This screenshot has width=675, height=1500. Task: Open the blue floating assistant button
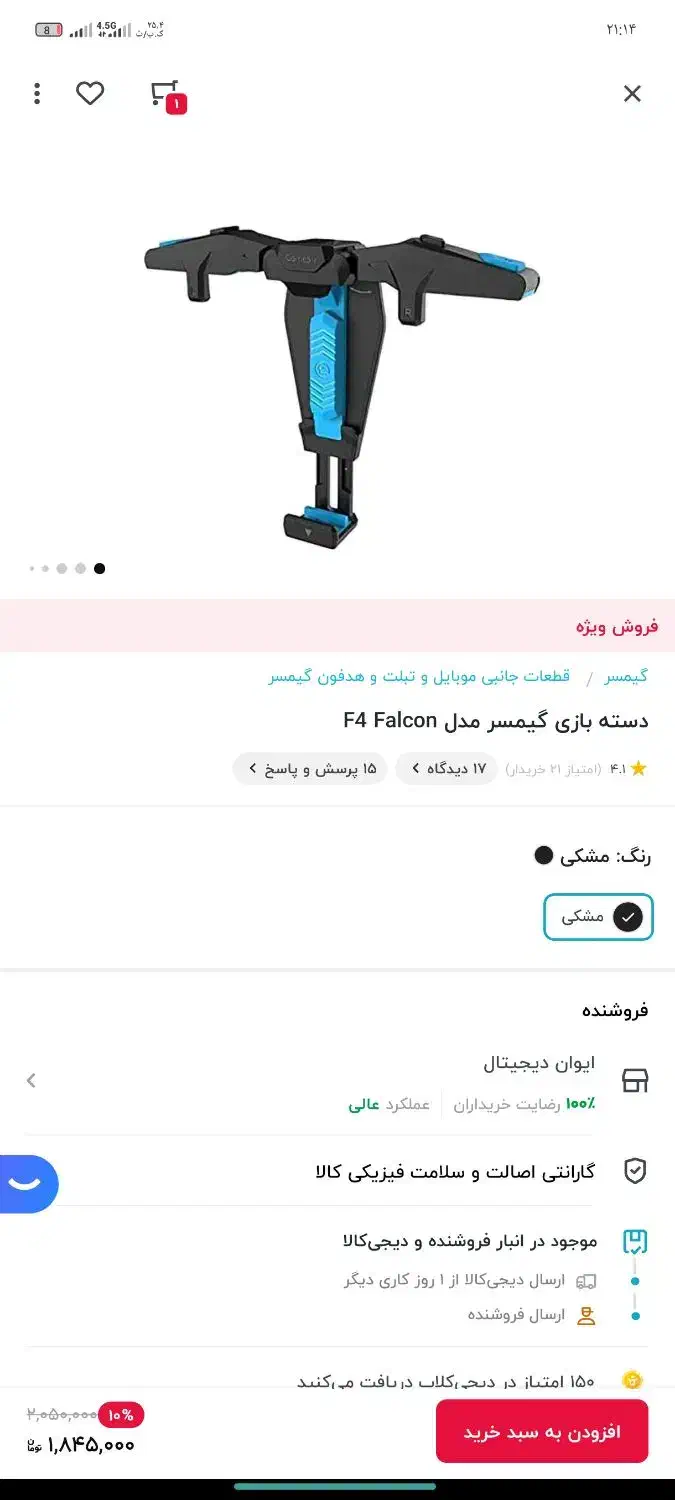pos(27,1184)
